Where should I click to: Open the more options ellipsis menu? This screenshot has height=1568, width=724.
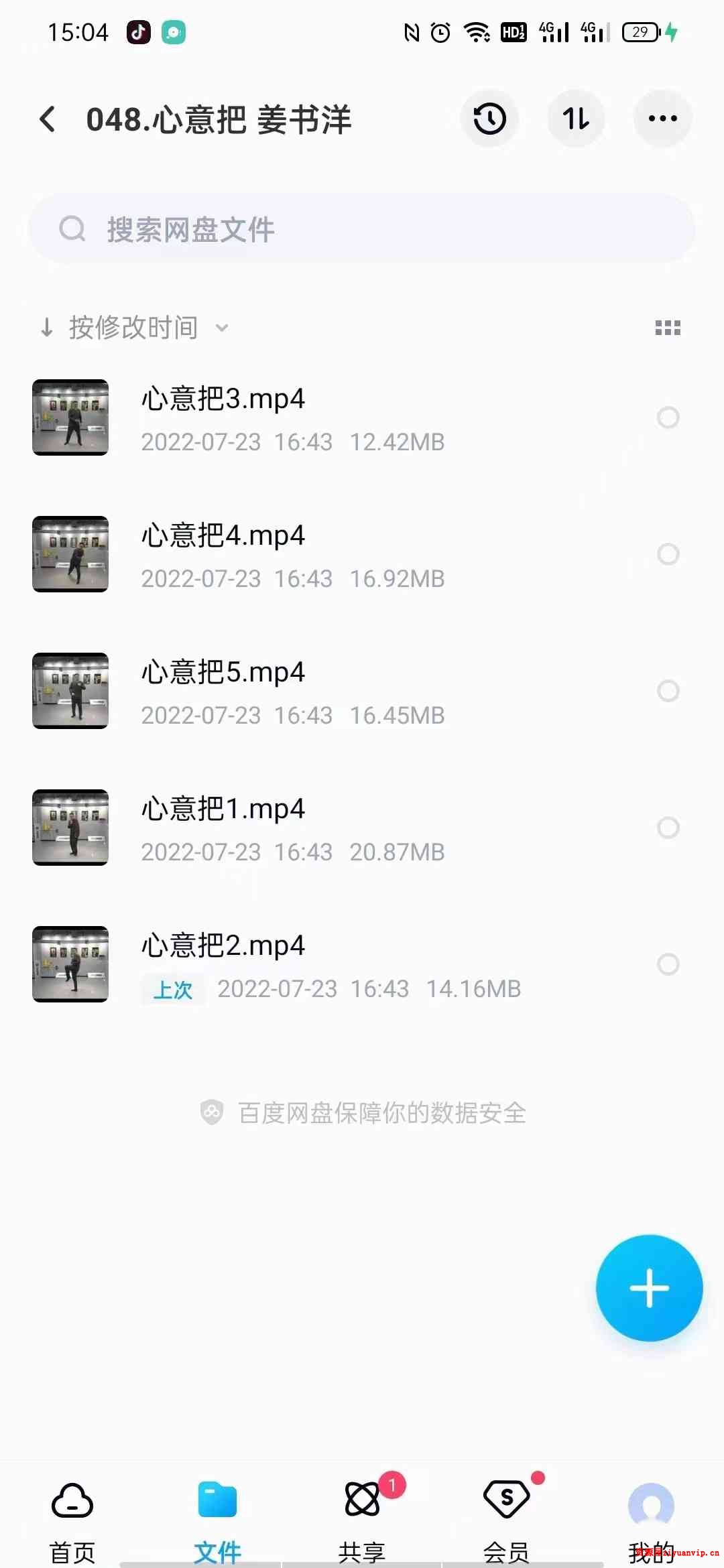point(662,118)
